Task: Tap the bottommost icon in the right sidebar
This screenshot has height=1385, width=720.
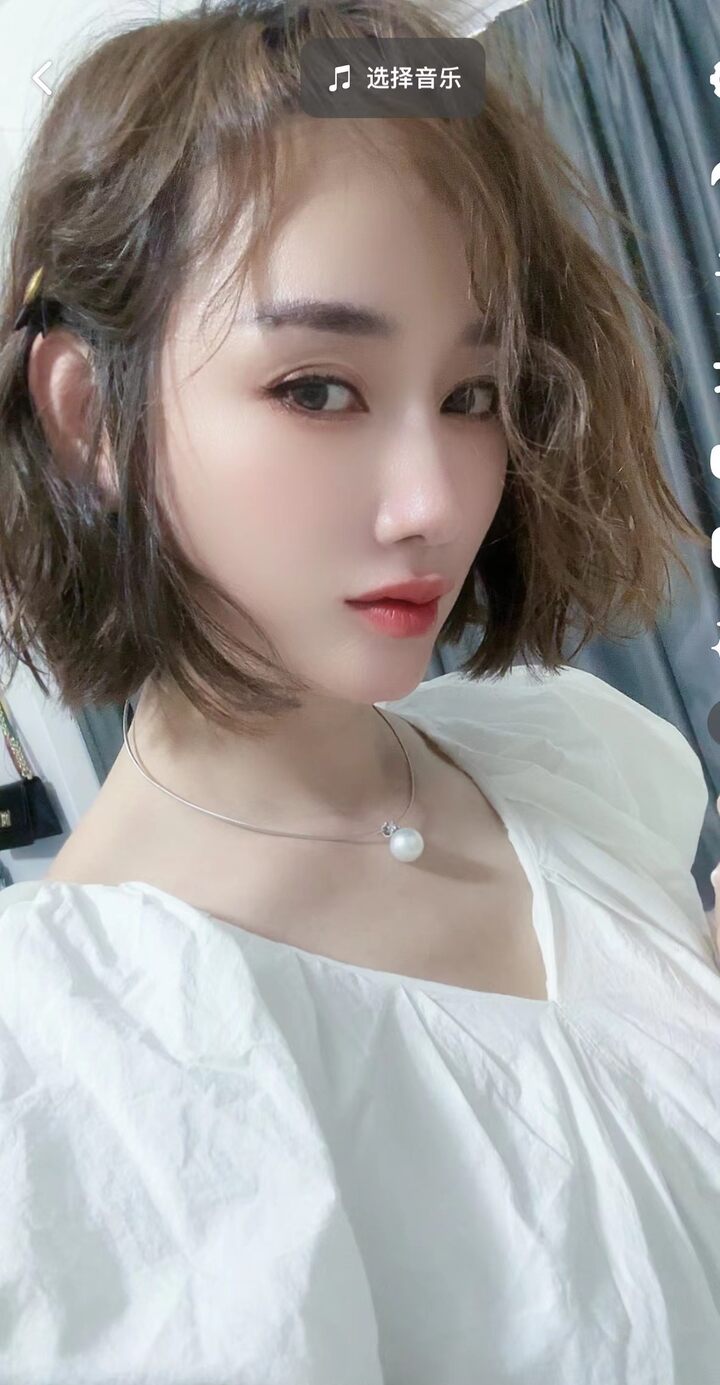Action: [x=714, y=635]
